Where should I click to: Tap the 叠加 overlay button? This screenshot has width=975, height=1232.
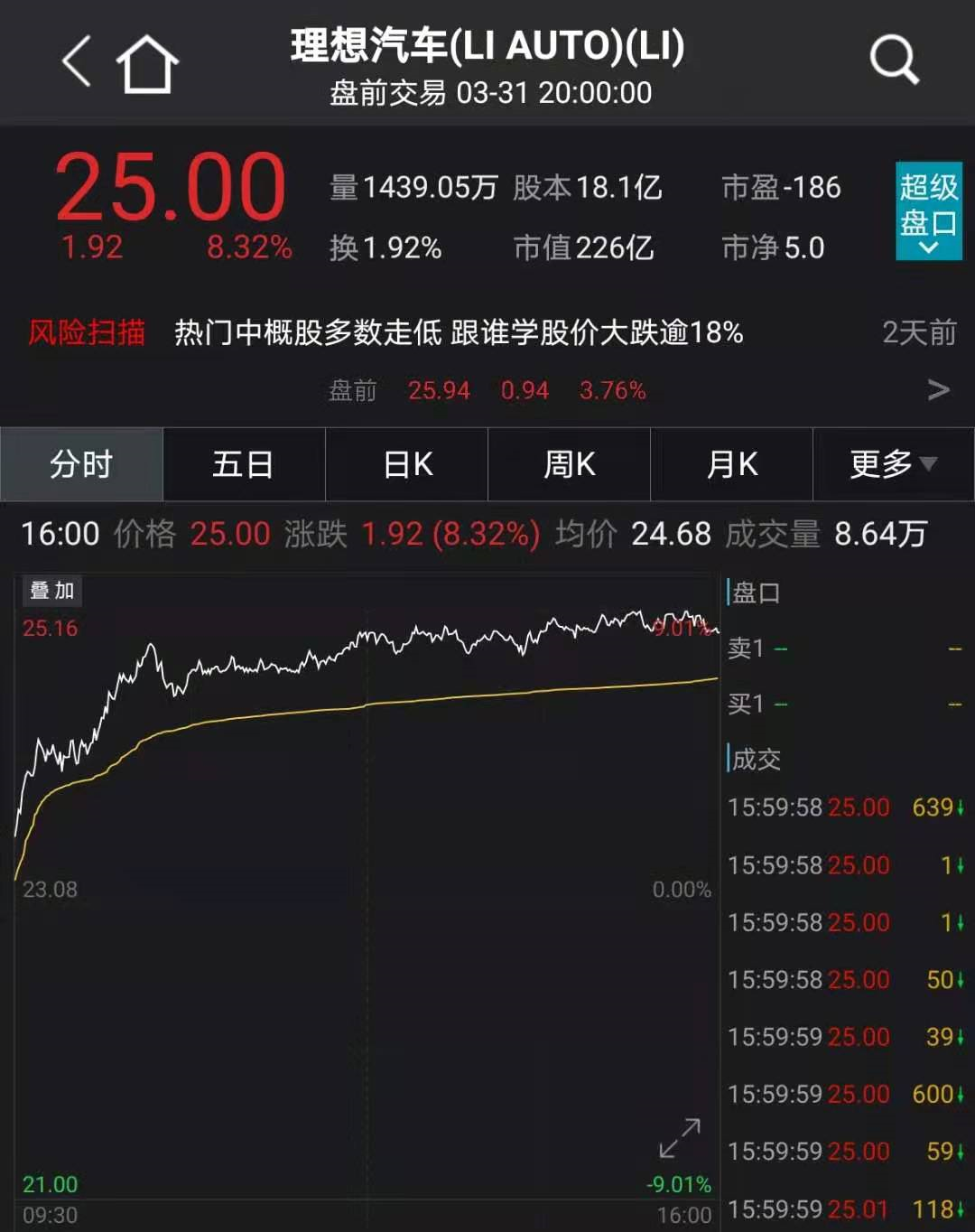[x=51, y=591]
